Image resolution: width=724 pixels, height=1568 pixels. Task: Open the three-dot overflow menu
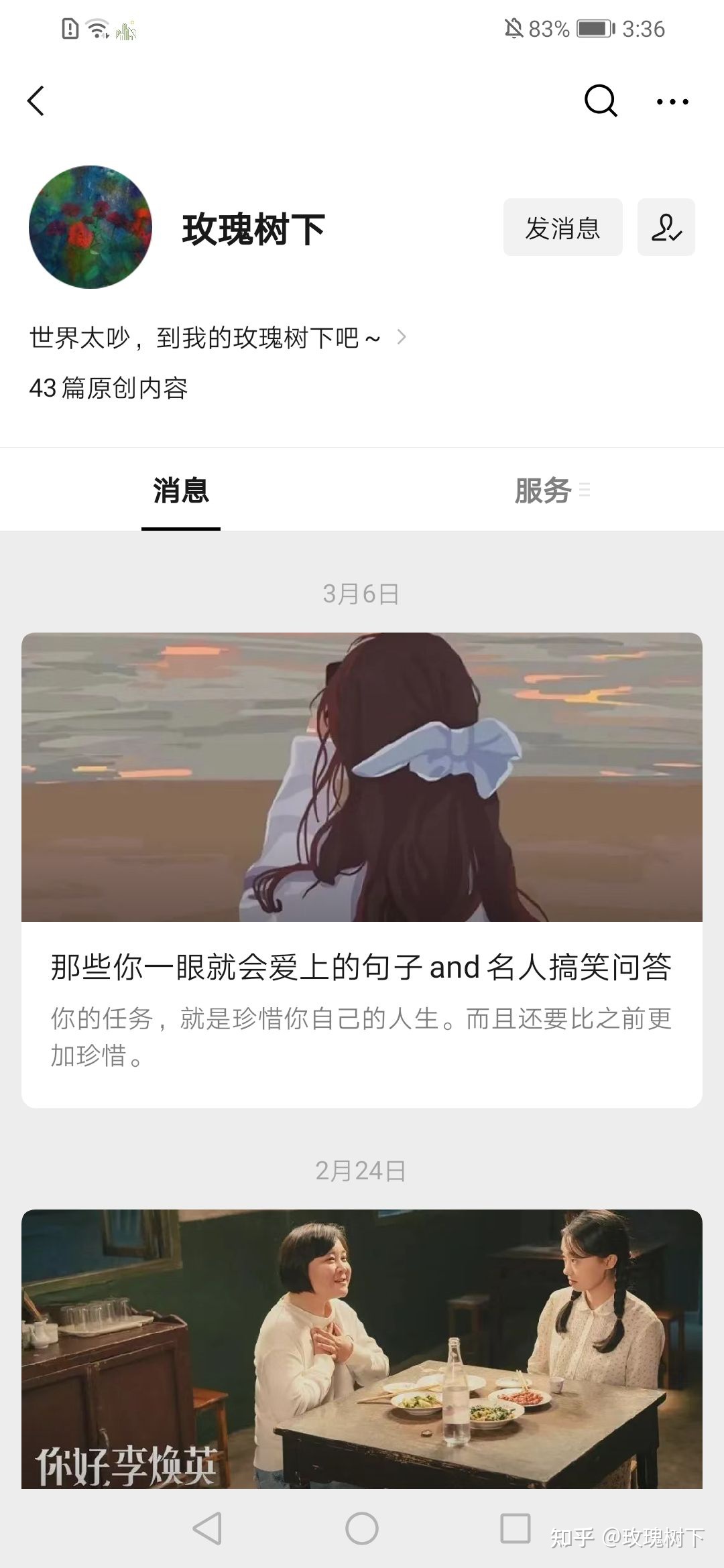672,102
